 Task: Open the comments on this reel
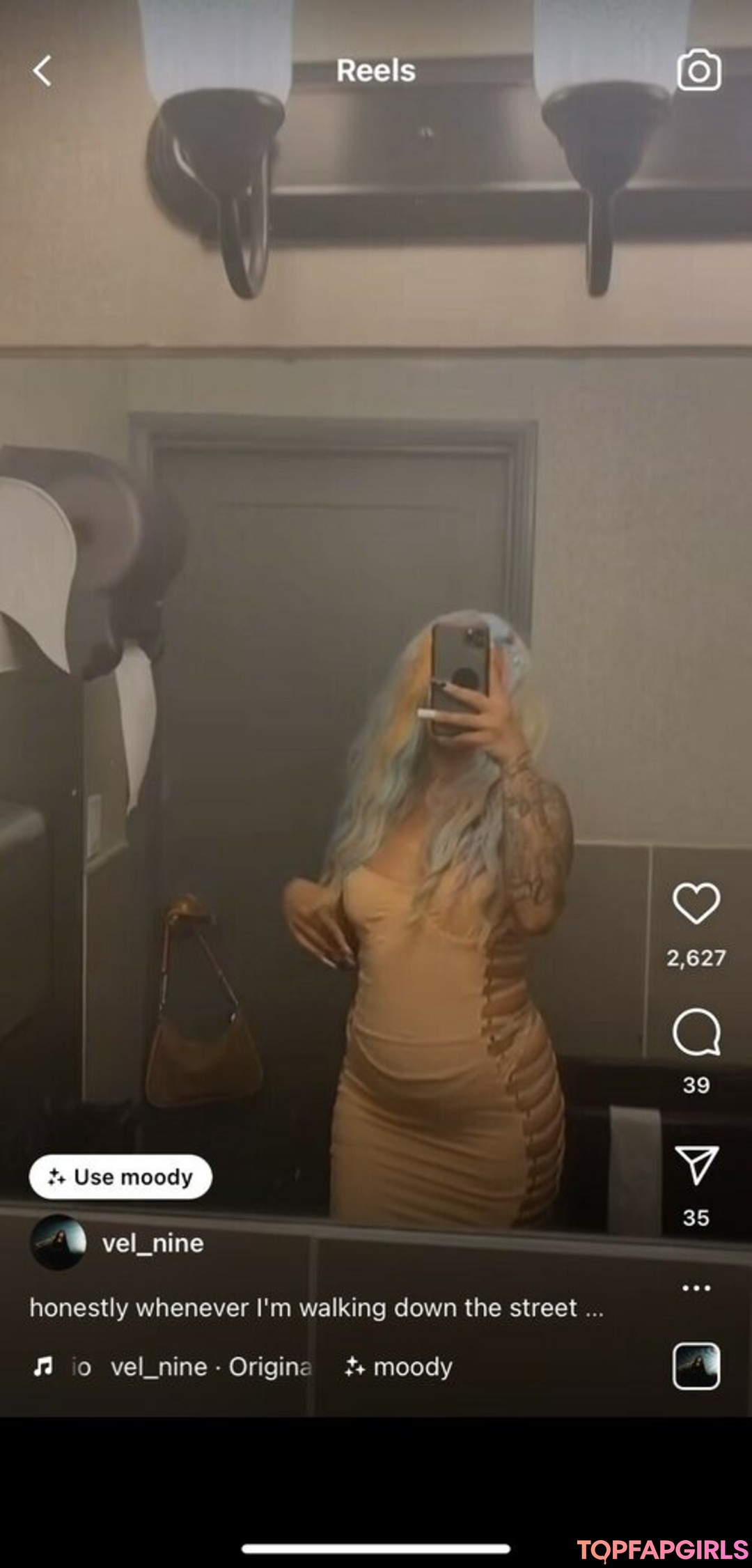696,1032
